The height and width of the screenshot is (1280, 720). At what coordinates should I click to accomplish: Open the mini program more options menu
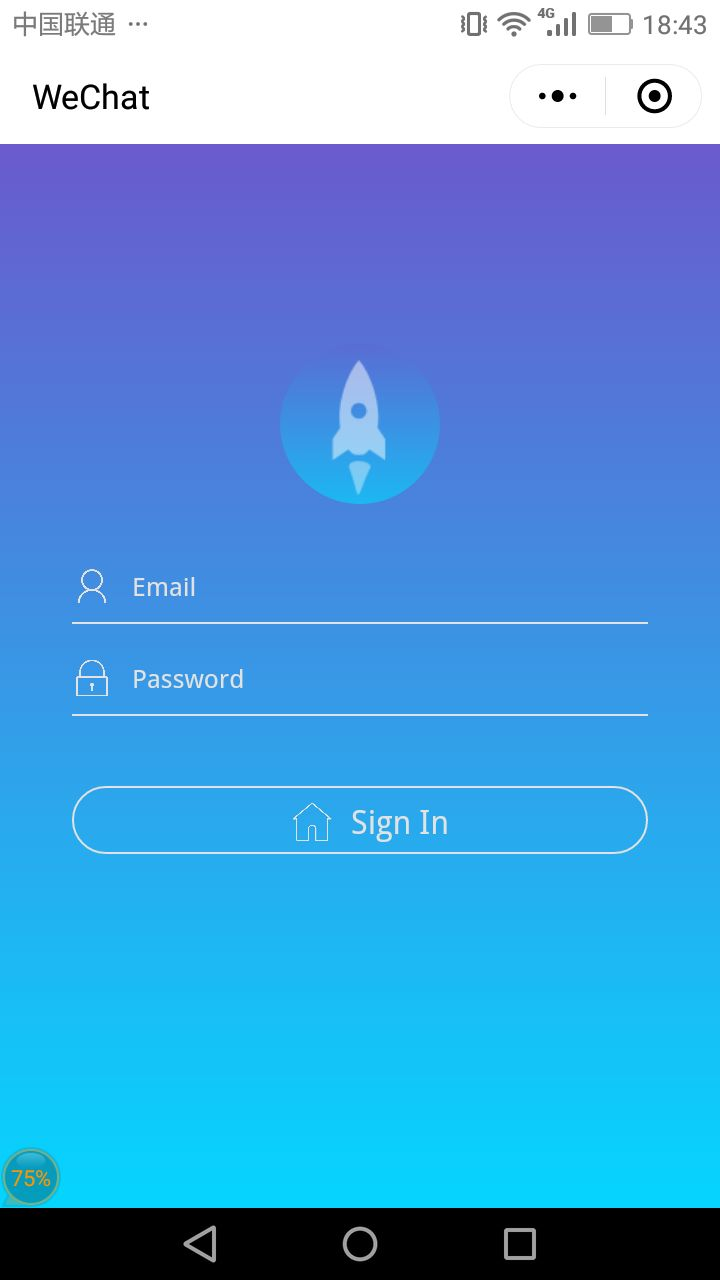(x=558, y=97)
